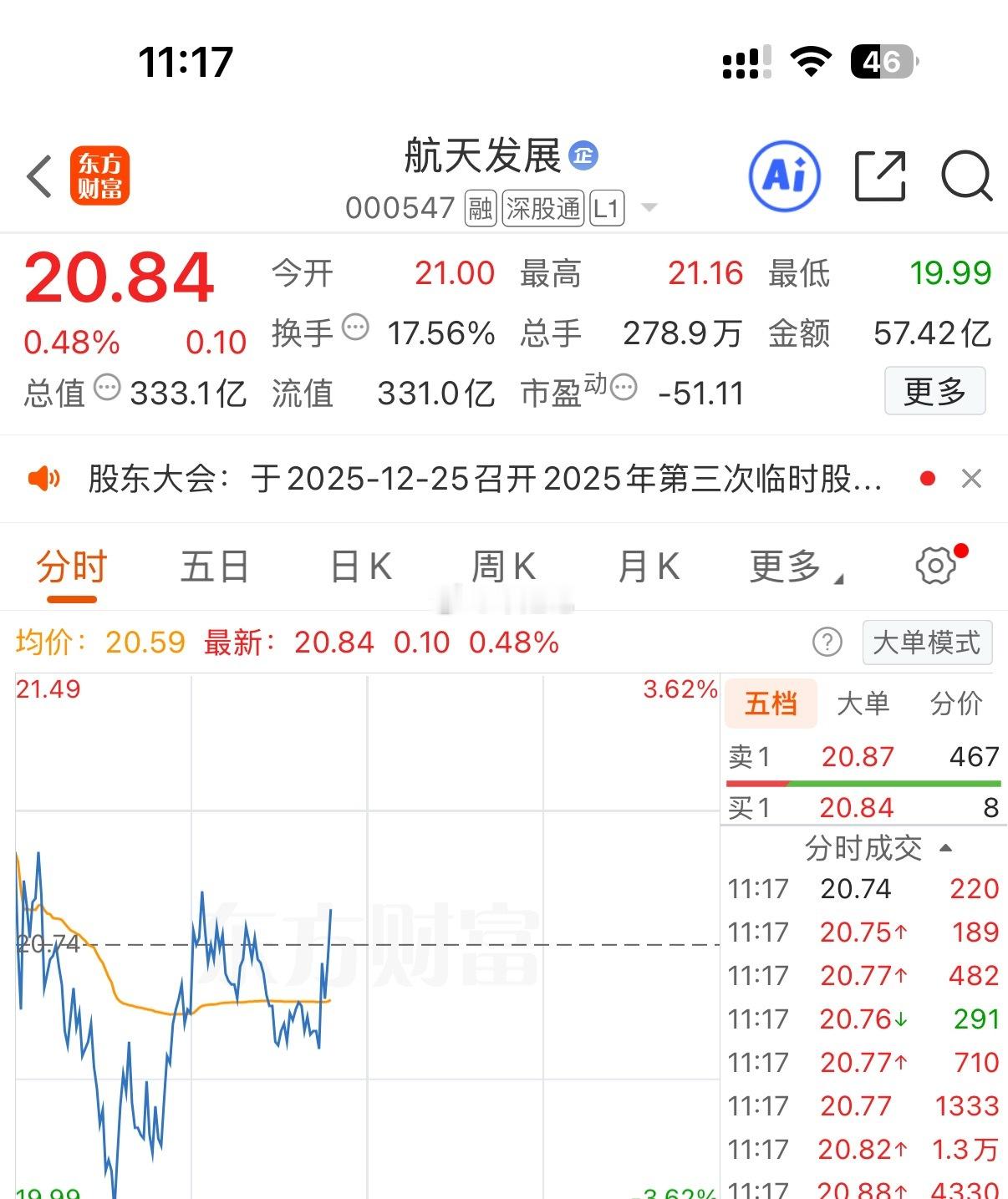This screenshot has height=1199, width=1008.
Task: Switch to the 日K chart tab
Action: 359,566
